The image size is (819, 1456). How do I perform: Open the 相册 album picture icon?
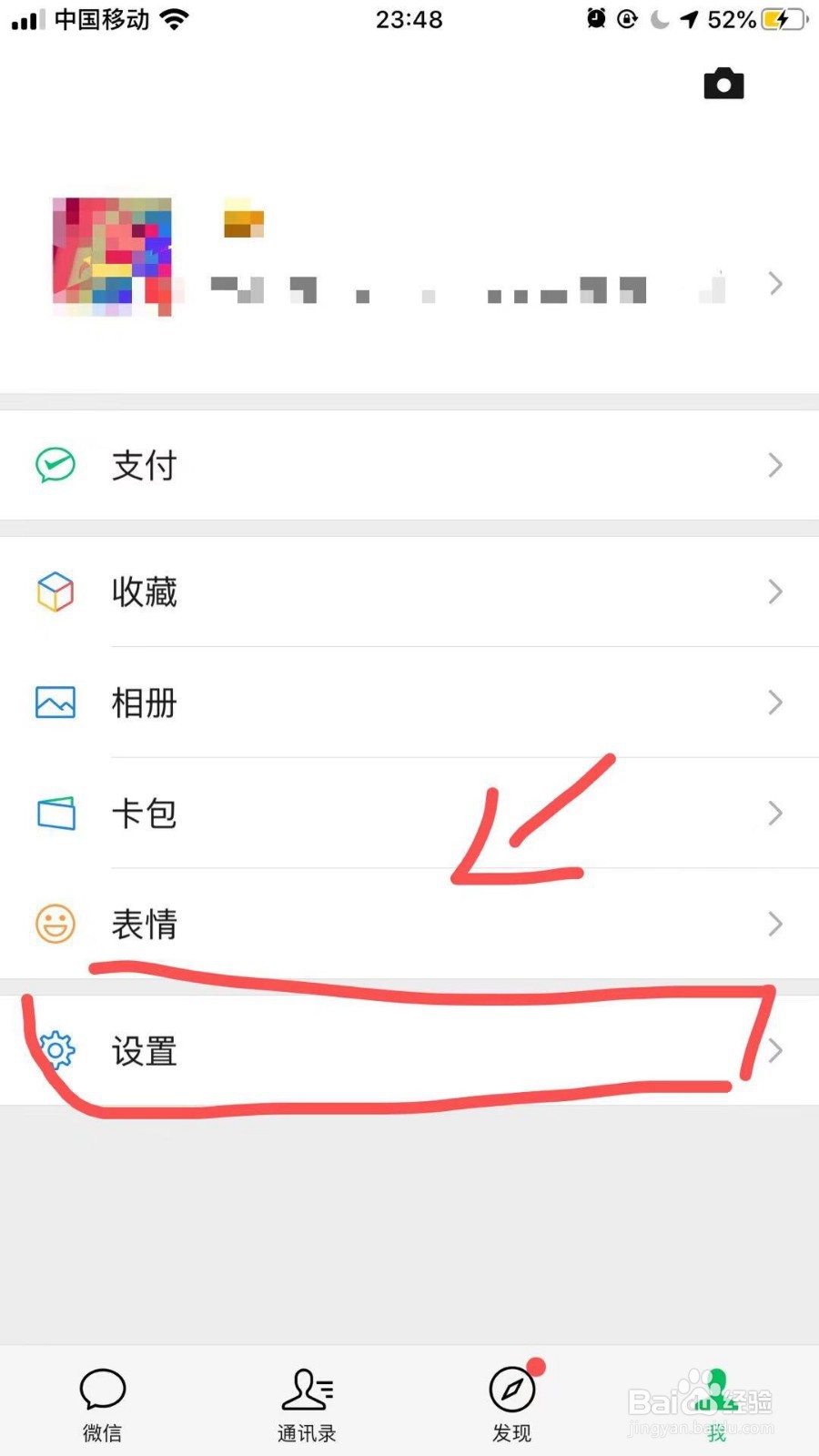(55, 703)
